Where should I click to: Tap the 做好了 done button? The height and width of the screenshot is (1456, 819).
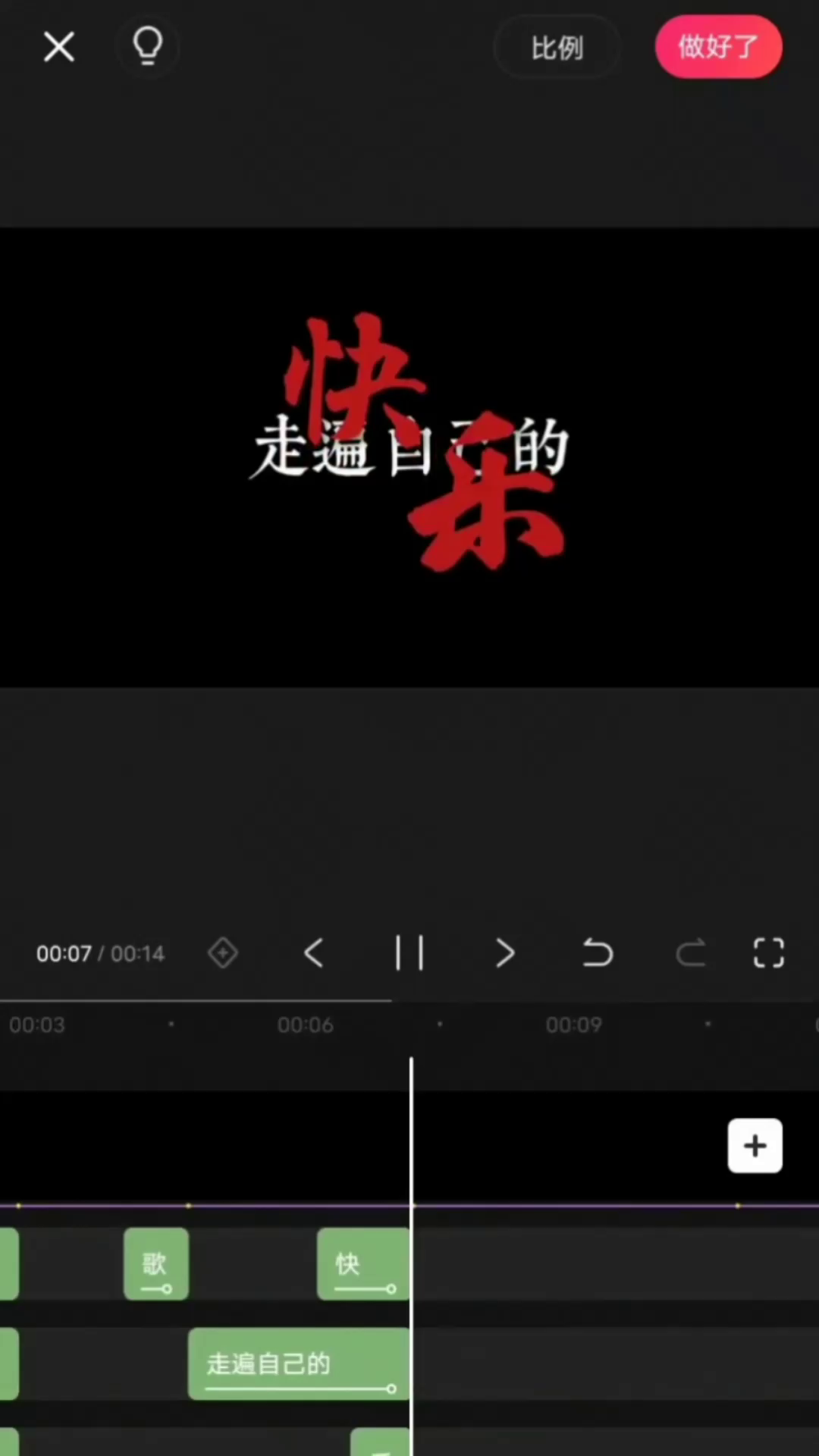pos(718,46)
